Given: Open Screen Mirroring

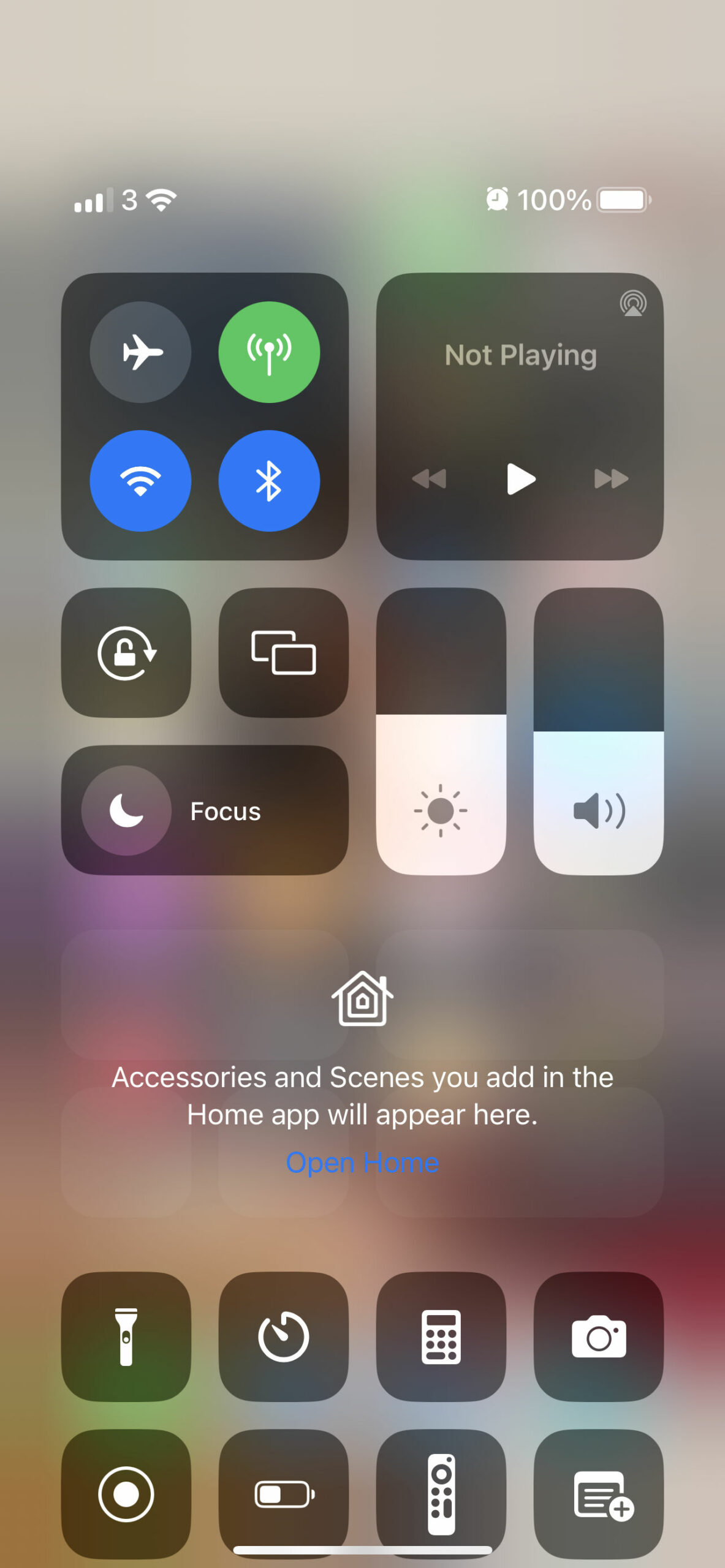Looking at the screenshot, I should [283, 652].
